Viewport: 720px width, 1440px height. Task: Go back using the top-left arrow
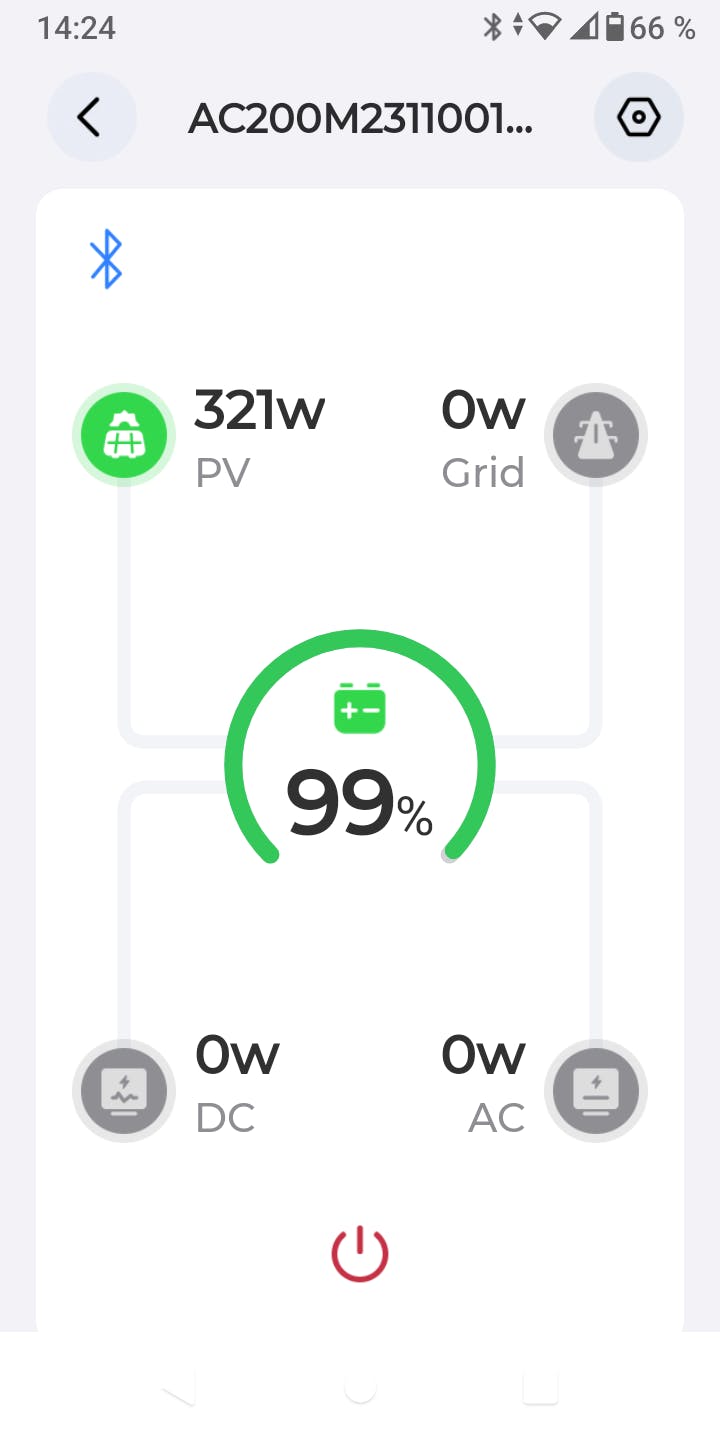91,118
